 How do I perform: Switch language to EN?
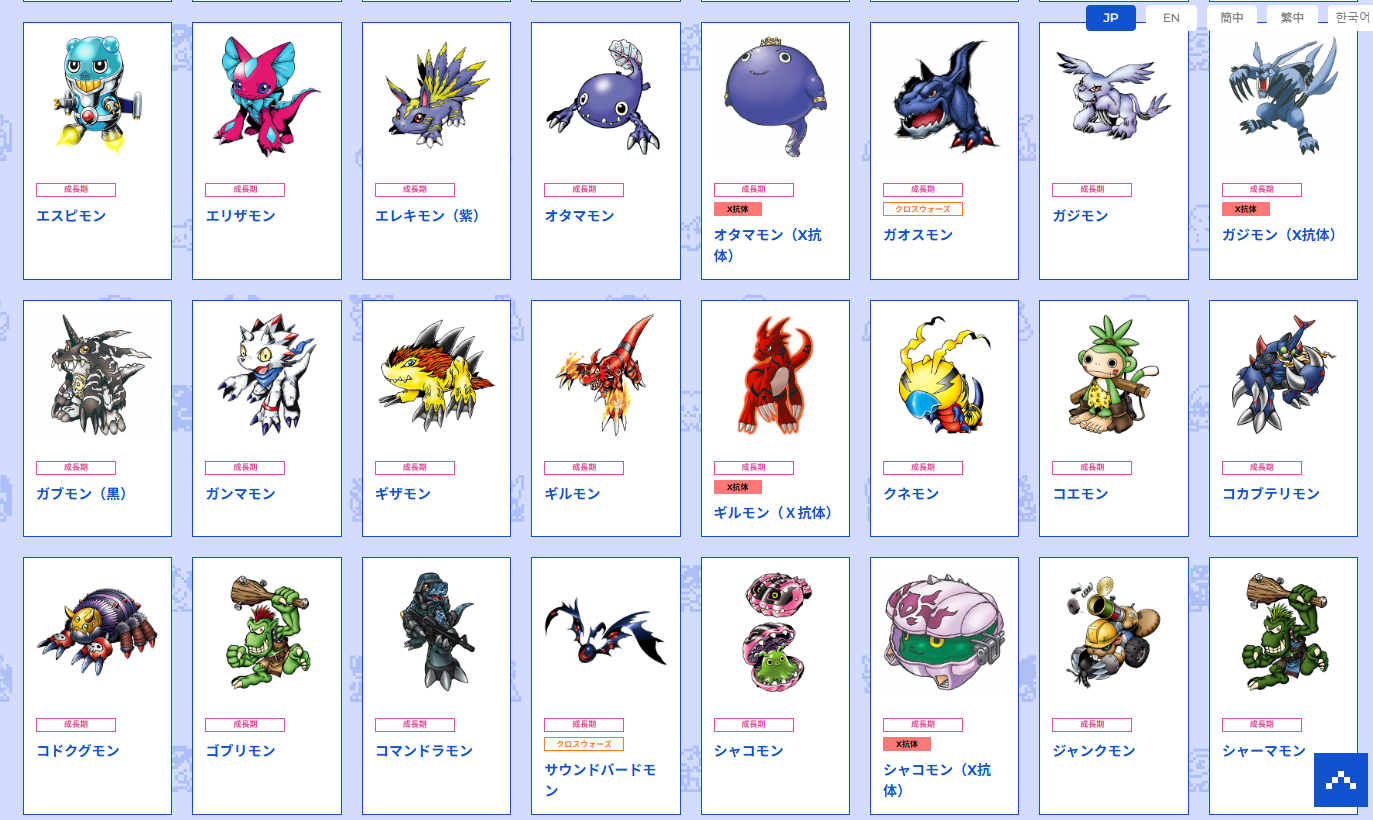(x=1171, y=18)
